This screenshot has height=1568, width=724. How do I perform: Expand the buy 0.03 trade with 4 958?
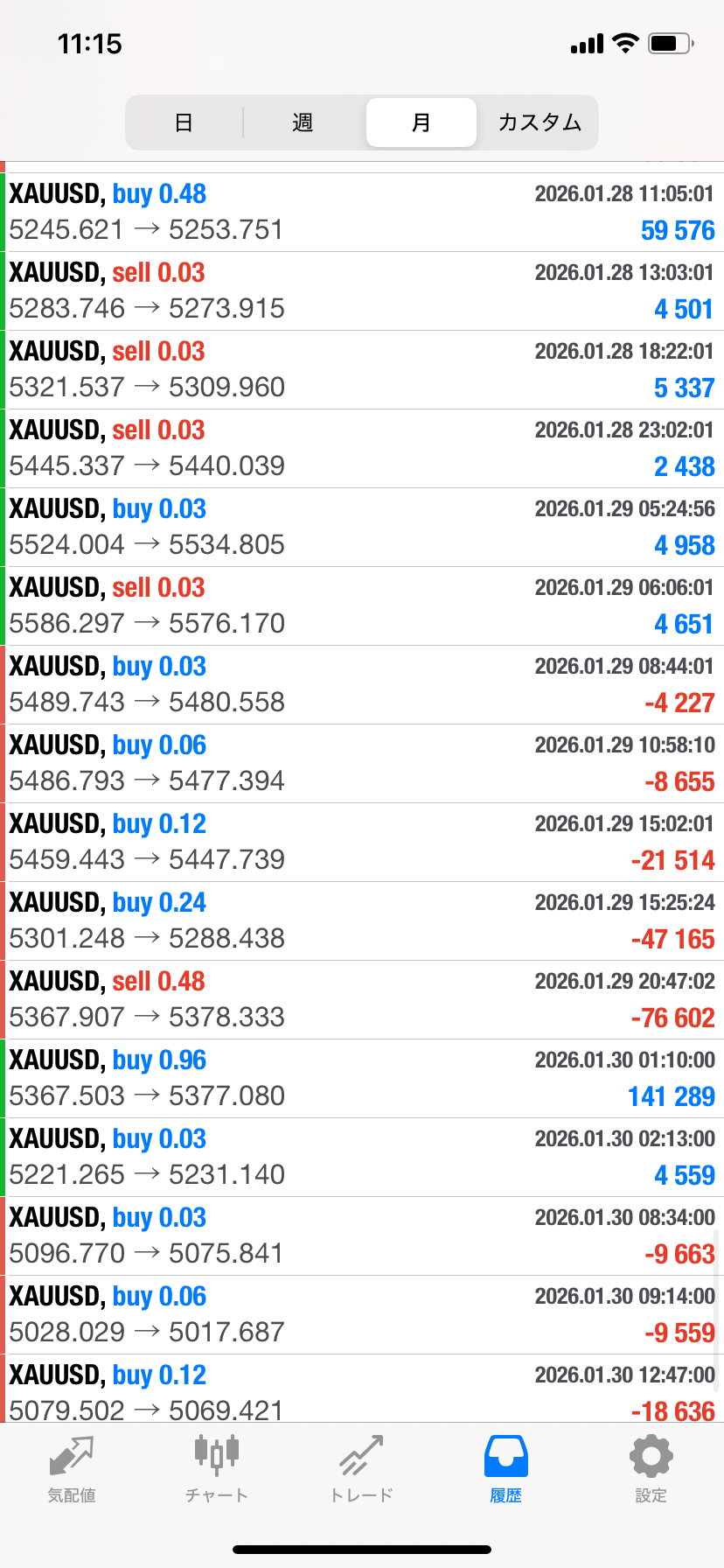click(362, 528)
